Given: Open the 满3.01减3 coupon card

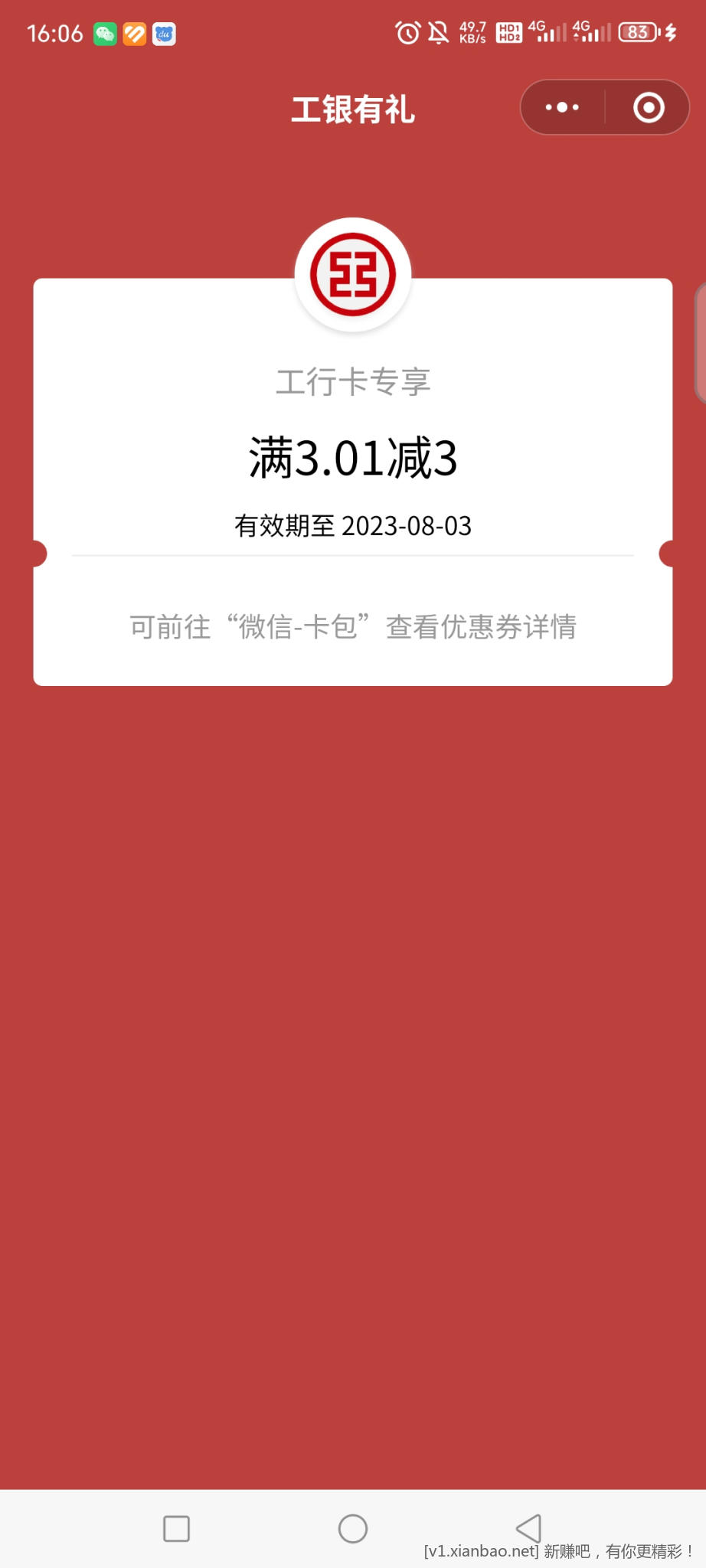Looking at the screenshot, I should (x=352, y=459).
